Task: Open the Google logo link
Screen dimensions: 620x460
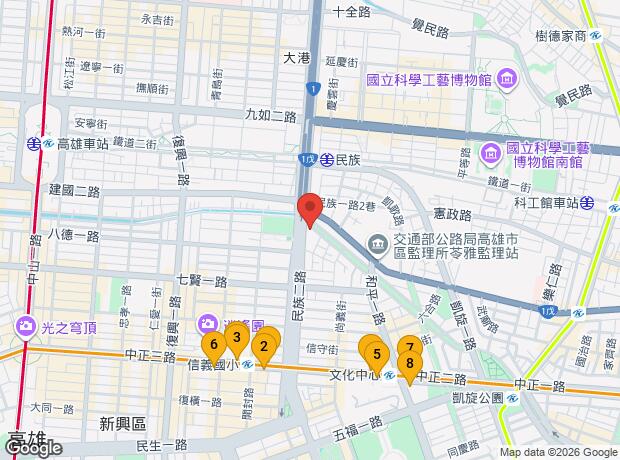Action: pyautogui.click(x=32, y=449)
